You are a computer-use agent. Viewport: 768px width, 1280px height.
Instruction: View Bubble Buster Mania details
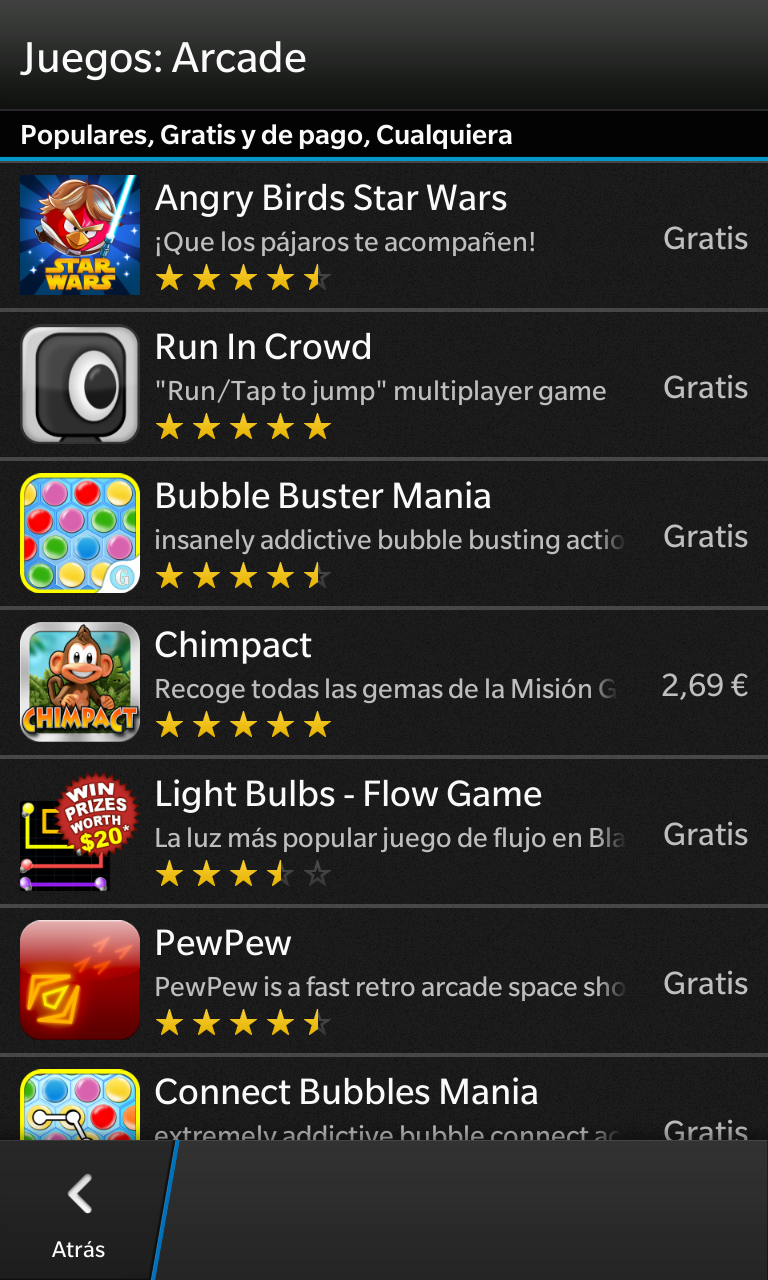coord(384,534)
